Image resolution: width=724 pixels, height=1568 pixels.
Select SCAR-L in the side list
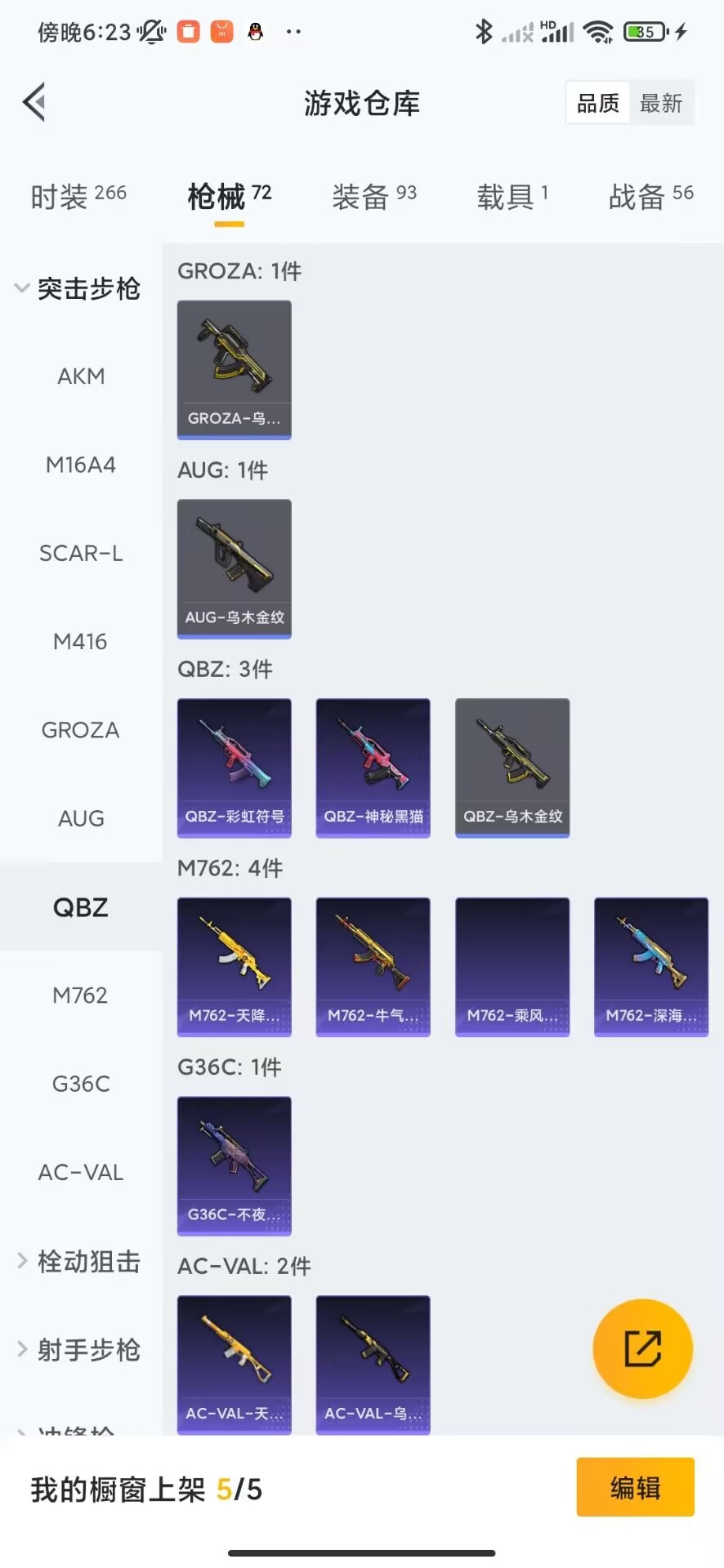click(x=81, y=554)
